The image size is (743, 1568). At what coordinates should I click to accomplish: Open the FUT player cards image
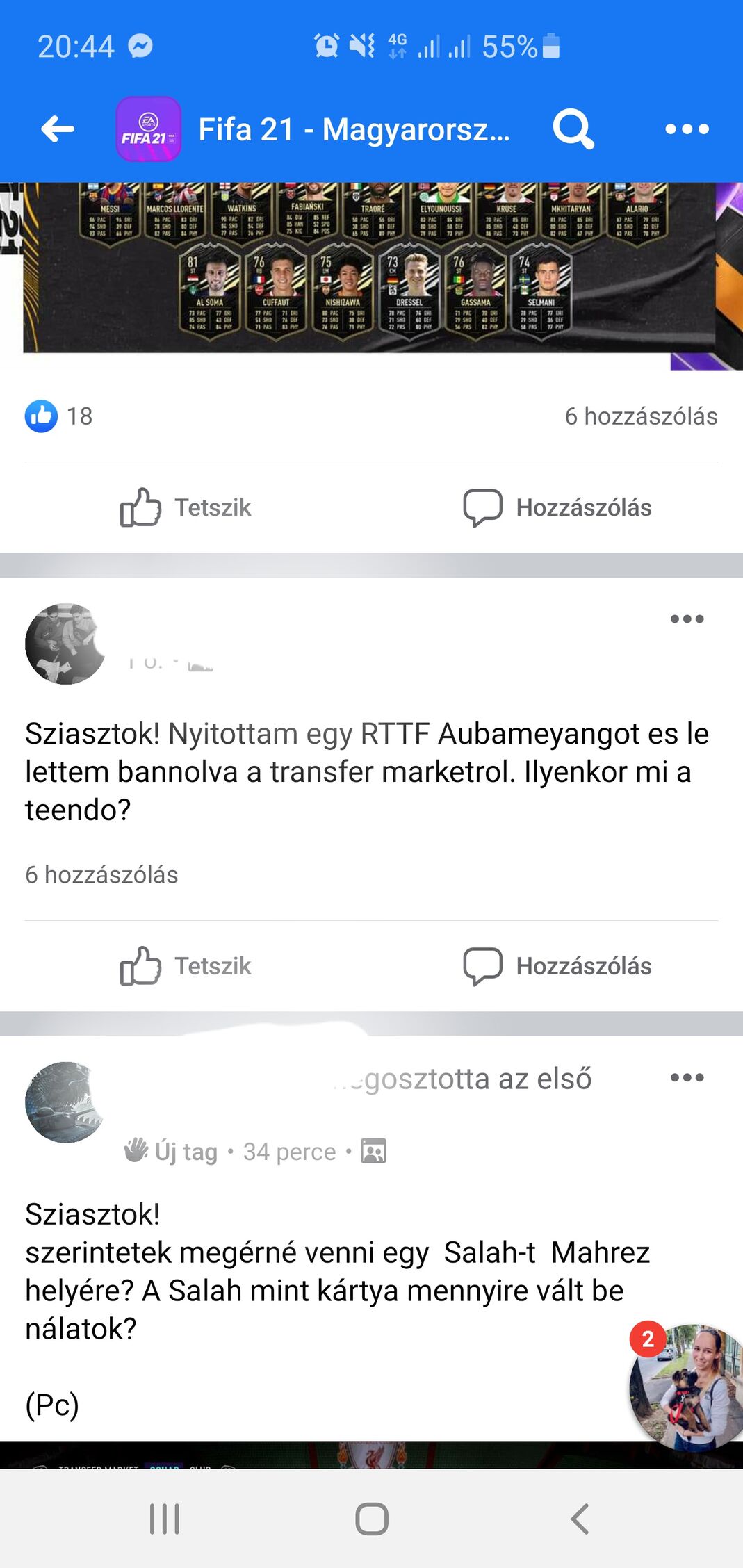(x=371, y=271)
